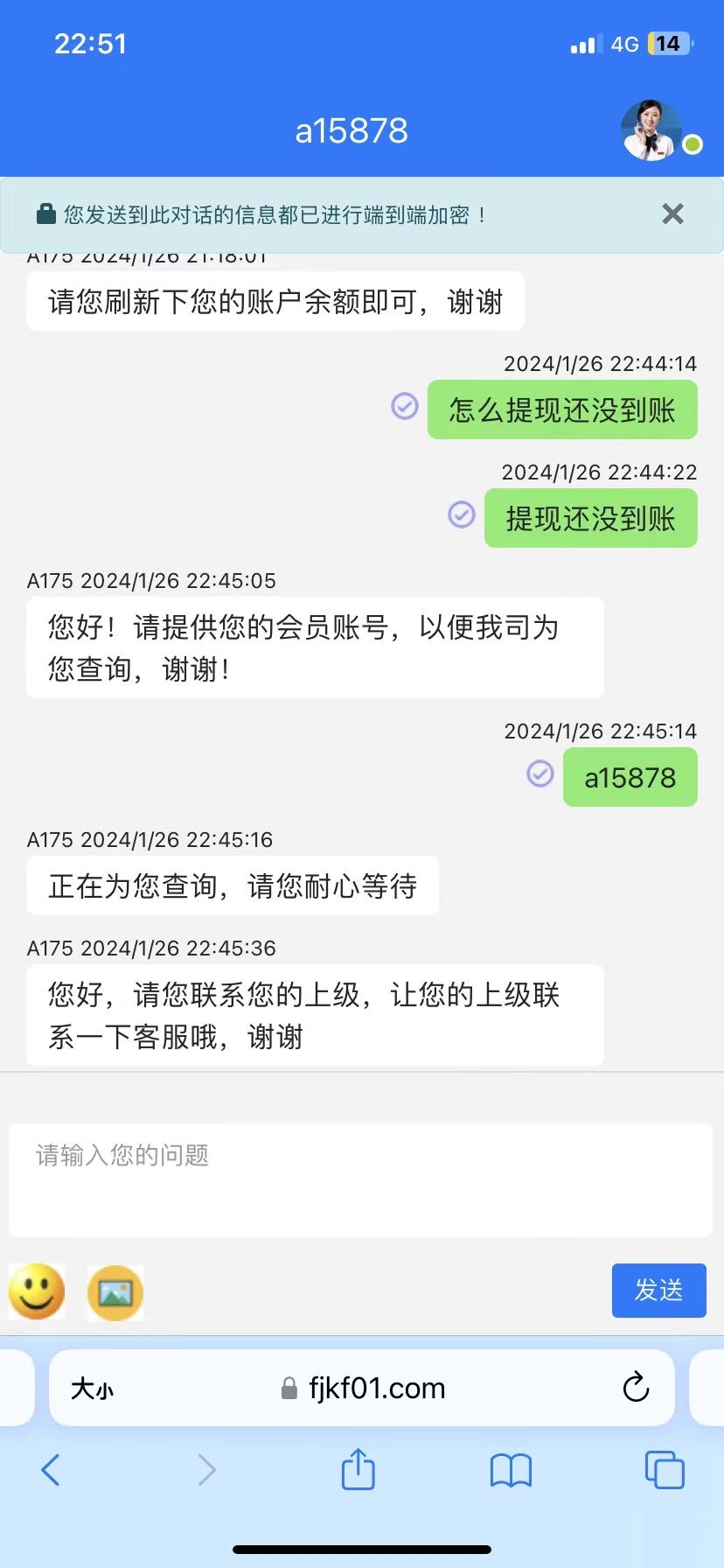724x1568 pixels.
Task: Tap the battery indicator showing 14
Action: [x=673, y=43]
